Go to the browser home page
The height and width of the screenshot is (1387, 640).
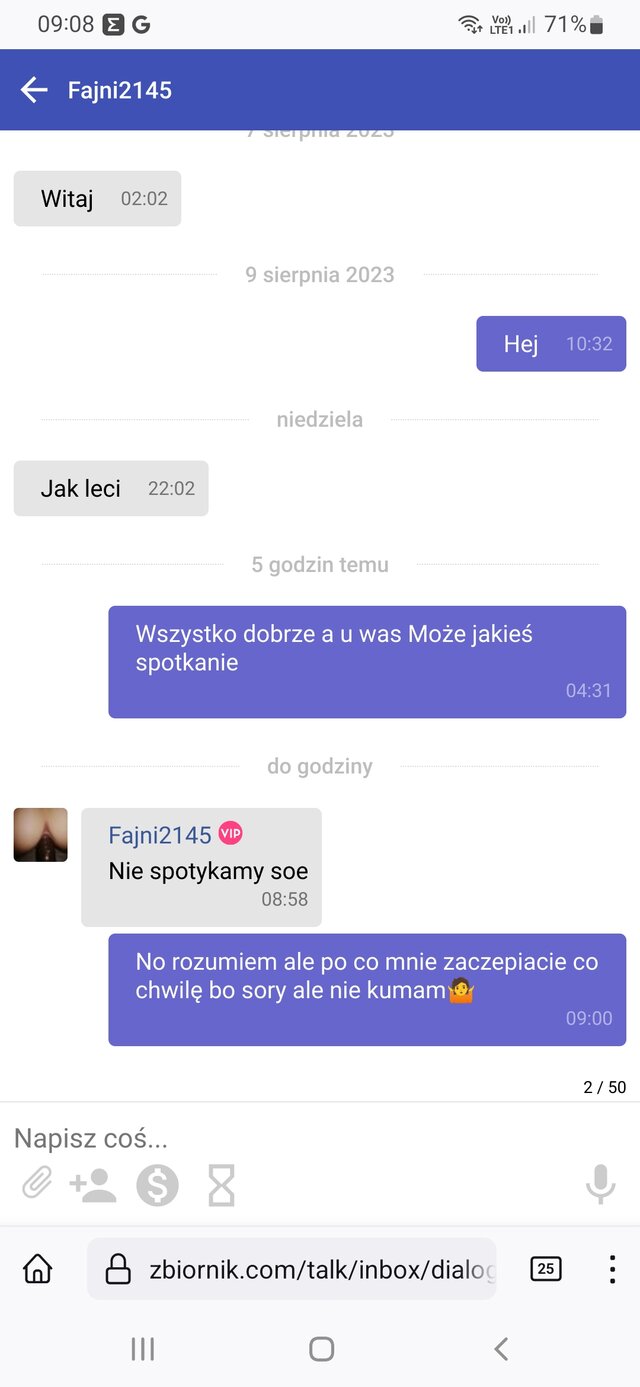pos(38,1270)
